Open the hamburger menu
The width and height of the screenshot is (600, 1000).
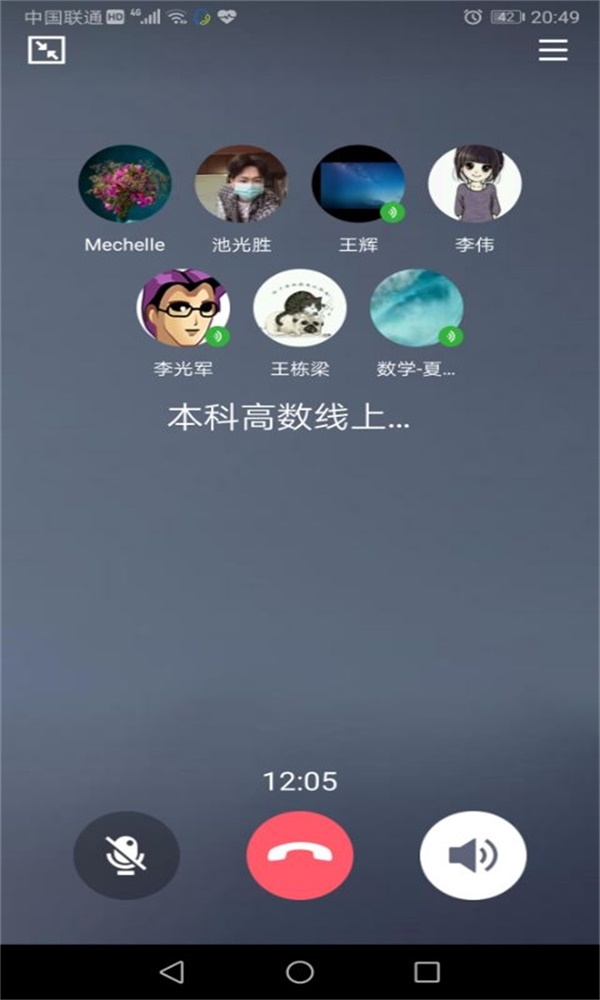[553, 50]
